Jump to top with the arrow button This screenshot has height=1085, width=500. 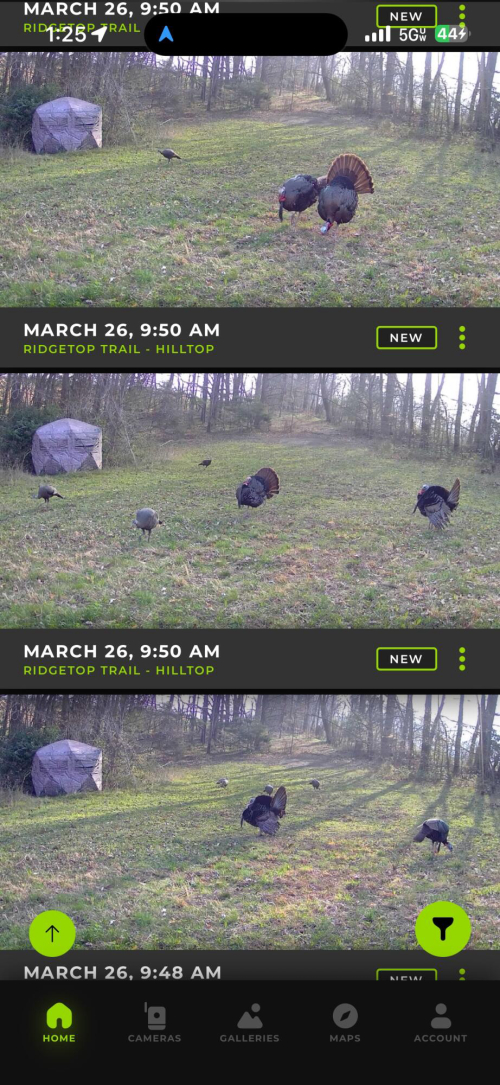[x=53, y=933]
